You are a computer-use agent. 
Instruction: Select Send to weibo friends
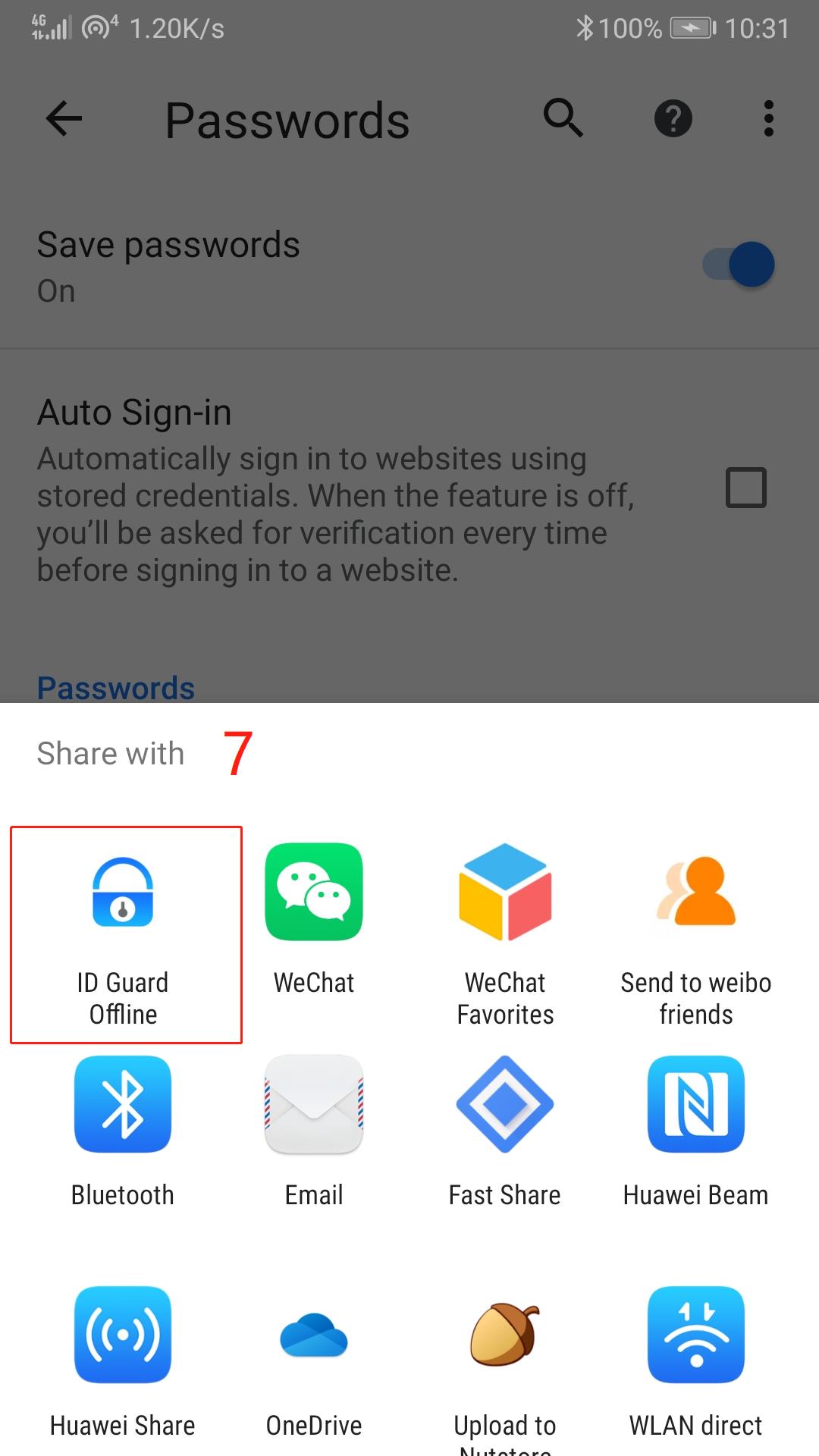pos(696,892)
